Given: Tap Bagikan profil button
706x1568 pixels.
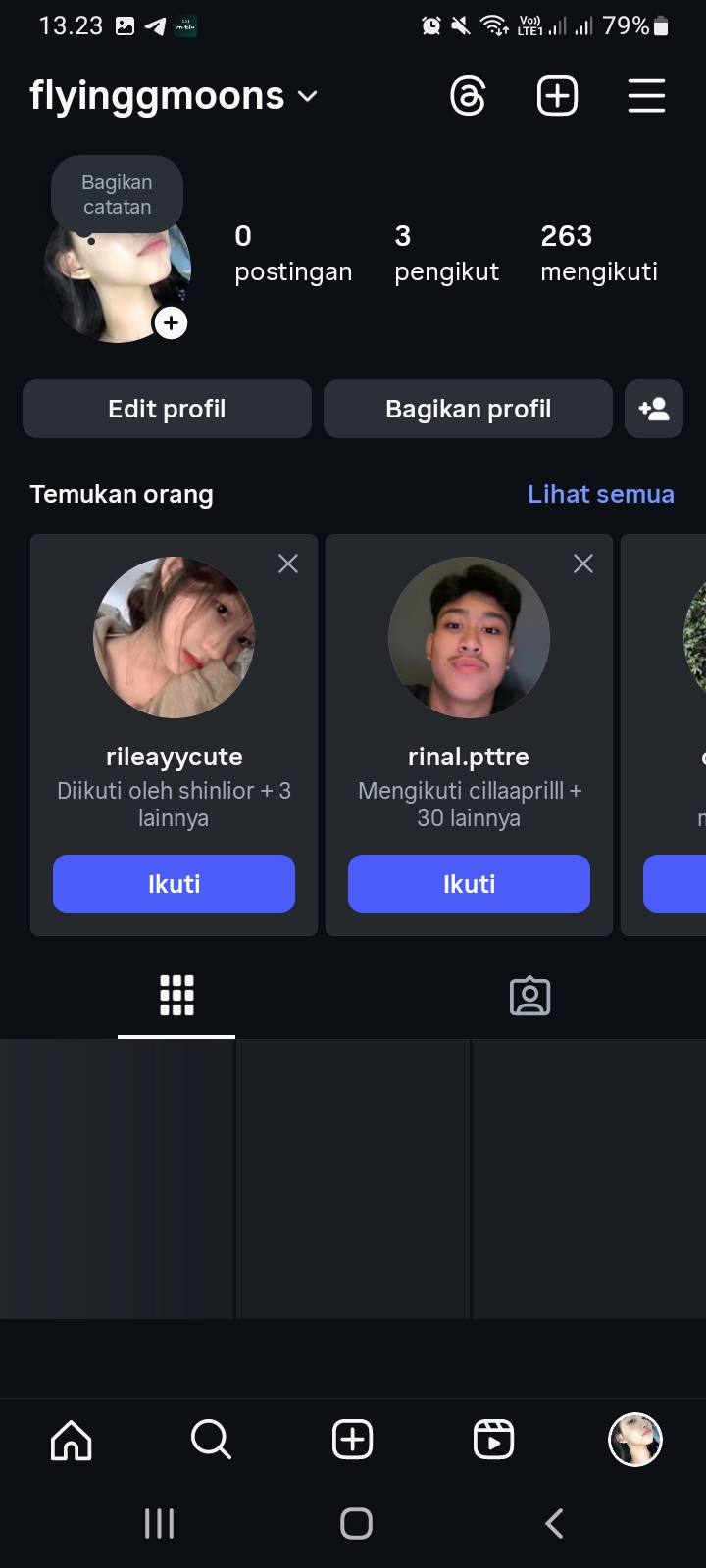Looking at the screenshot, I should [x=468, y=409].
